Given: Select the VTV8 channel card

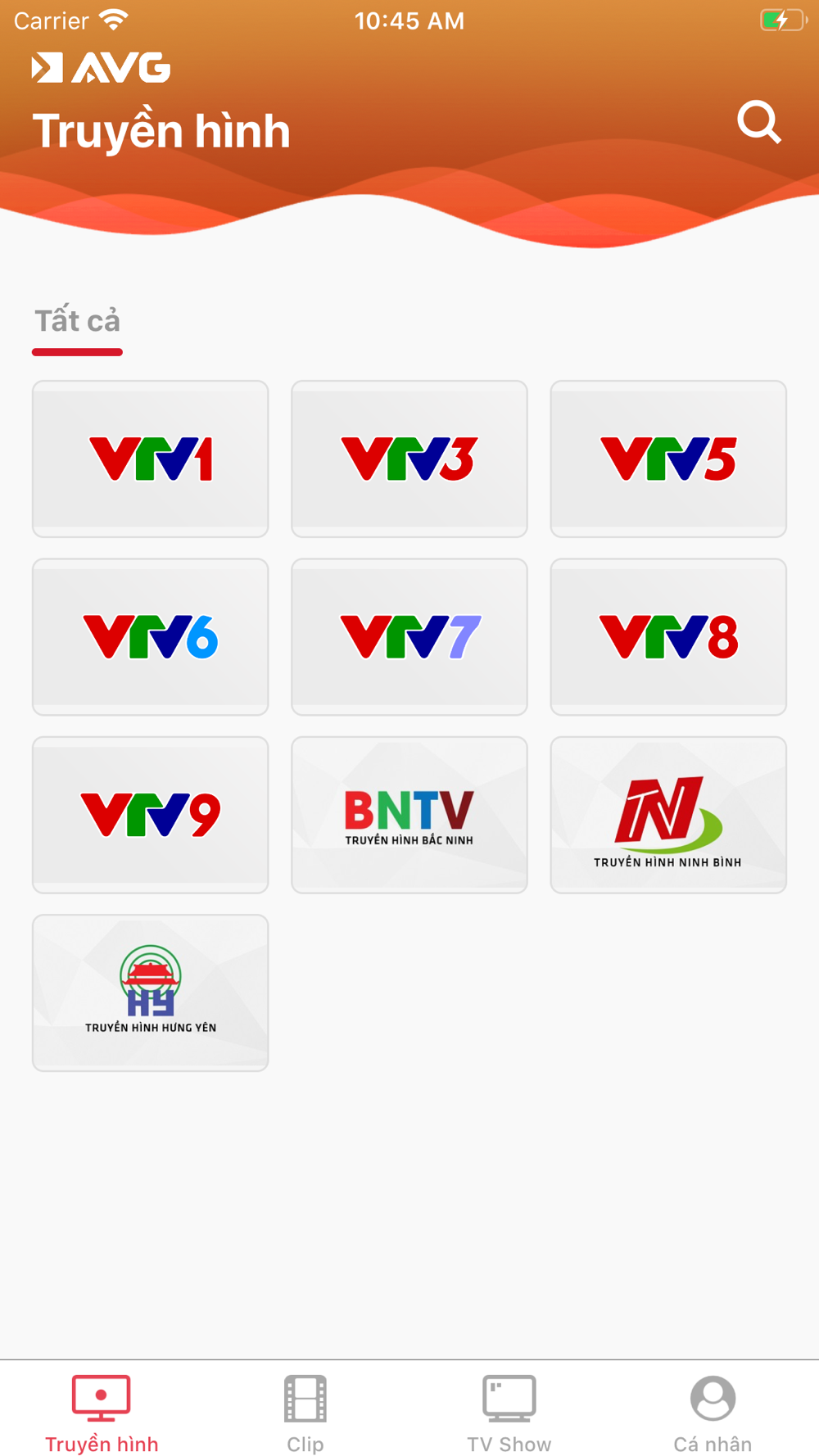Looking at the screenshot, I should point(668,637).
